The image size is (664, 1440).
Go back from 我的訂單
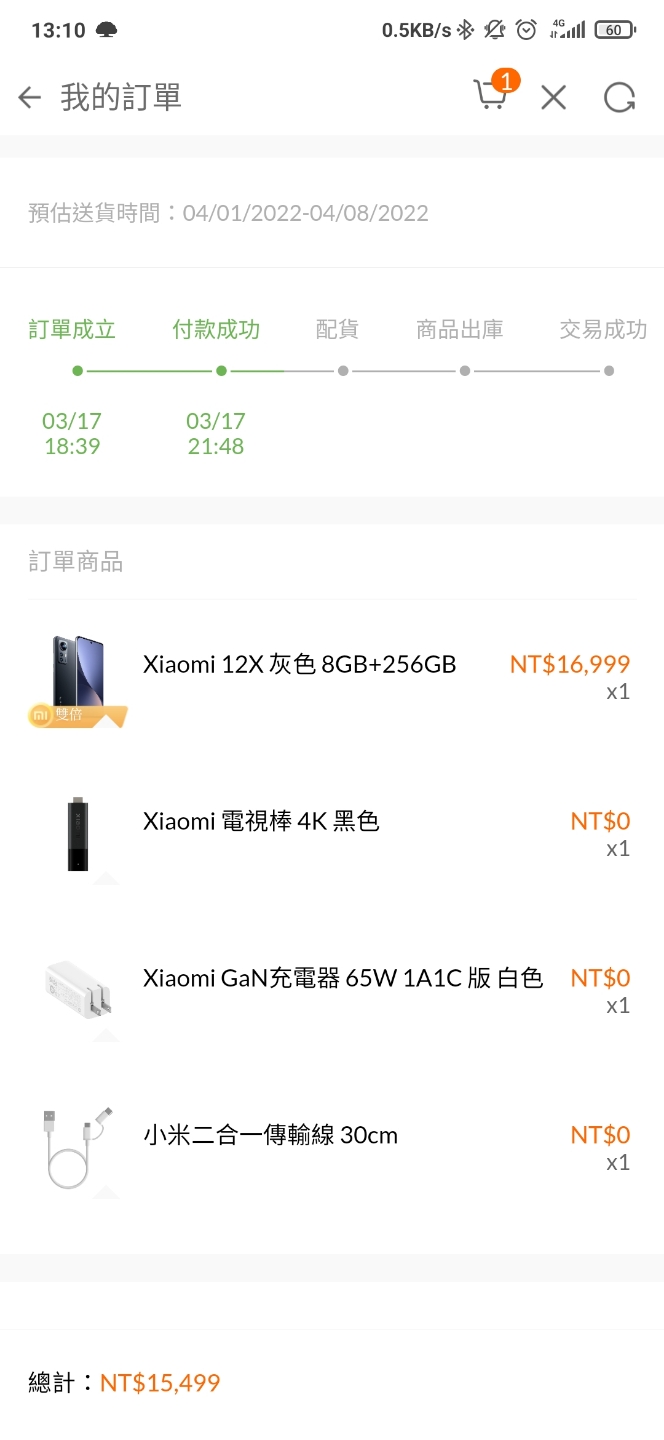30,97
